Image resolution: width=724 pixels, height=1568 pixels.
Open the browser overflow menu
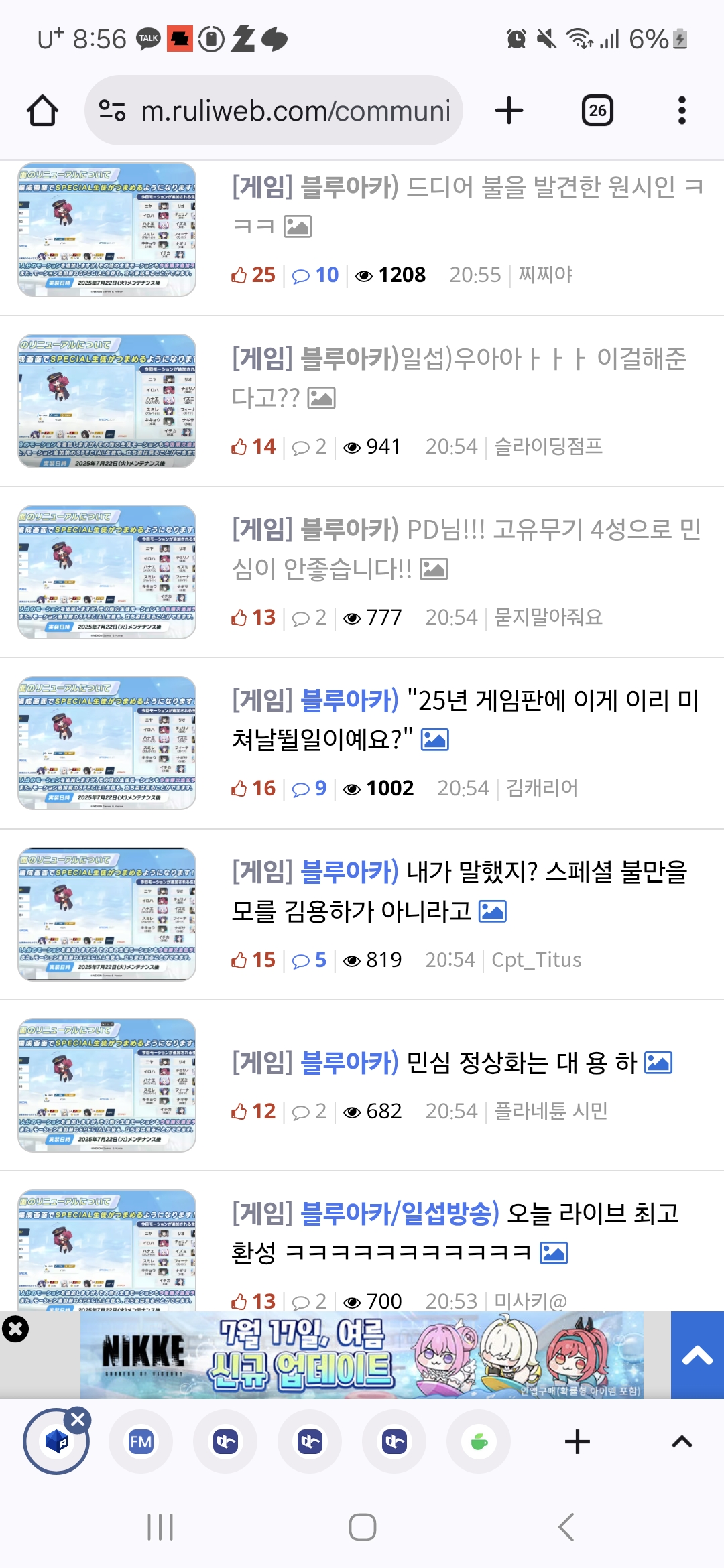(682, 111)
